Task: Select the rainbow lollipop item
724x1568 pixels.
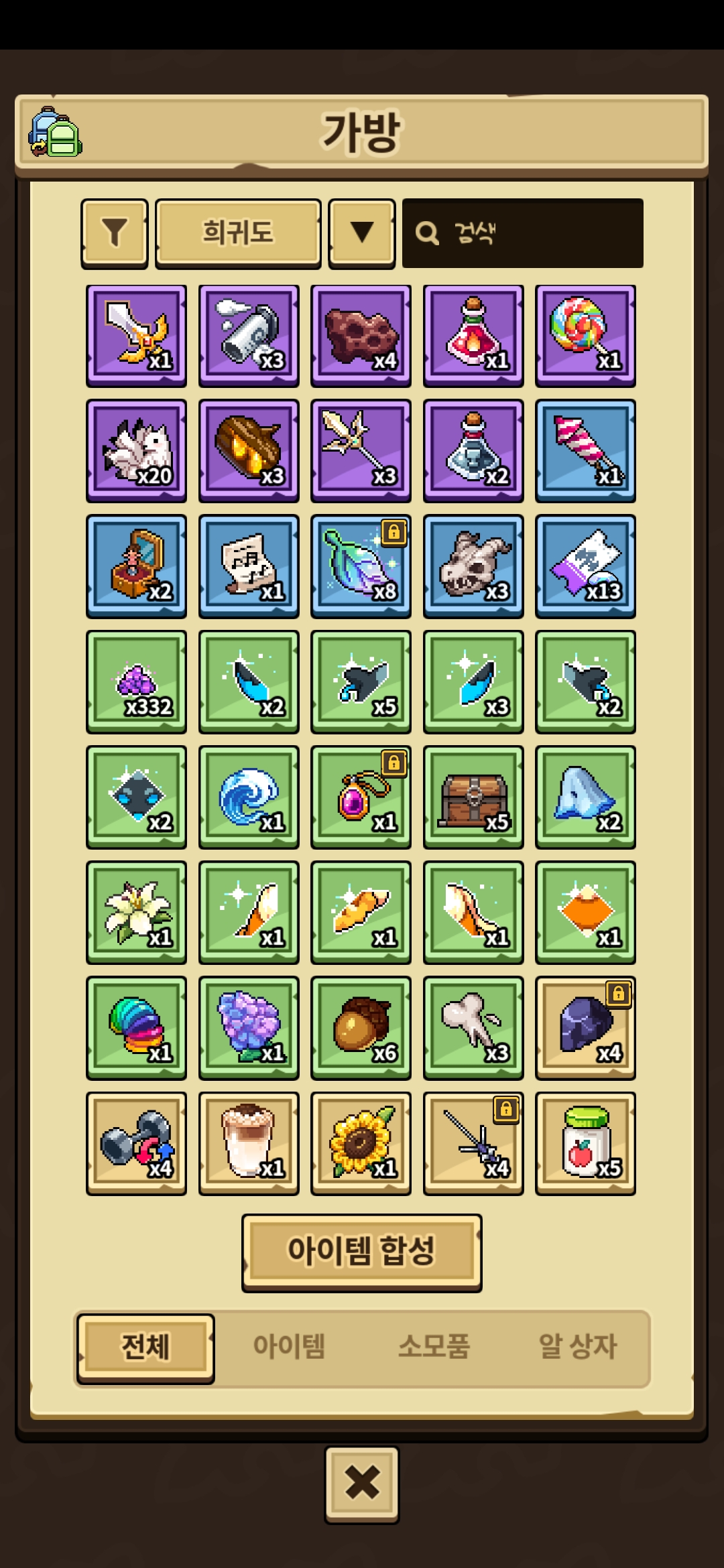Action: tap(585, 335)
